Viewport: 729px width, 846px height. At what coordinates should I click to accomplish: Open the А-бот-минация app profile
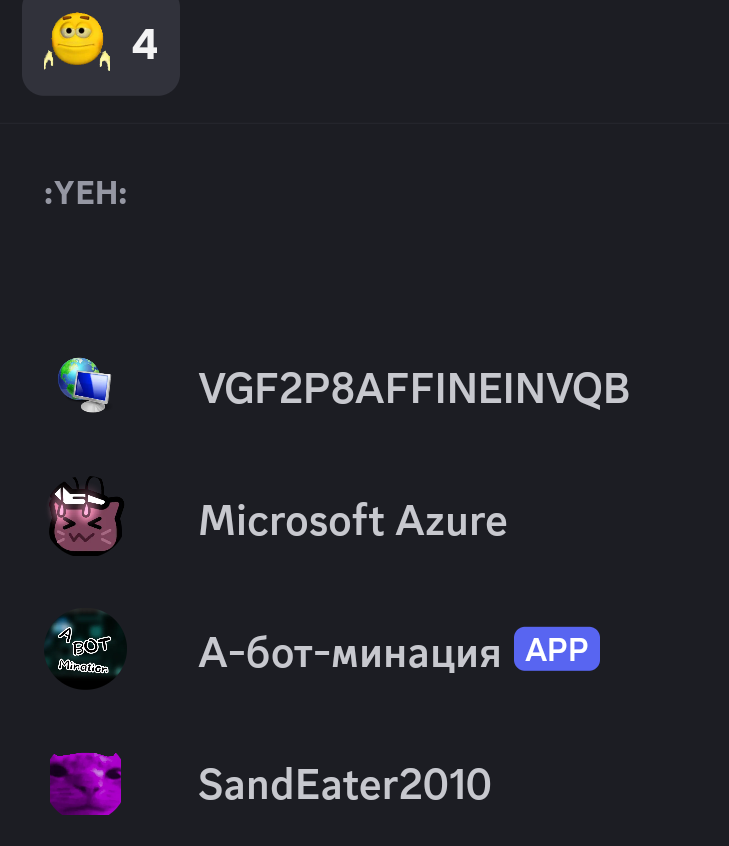349,652
